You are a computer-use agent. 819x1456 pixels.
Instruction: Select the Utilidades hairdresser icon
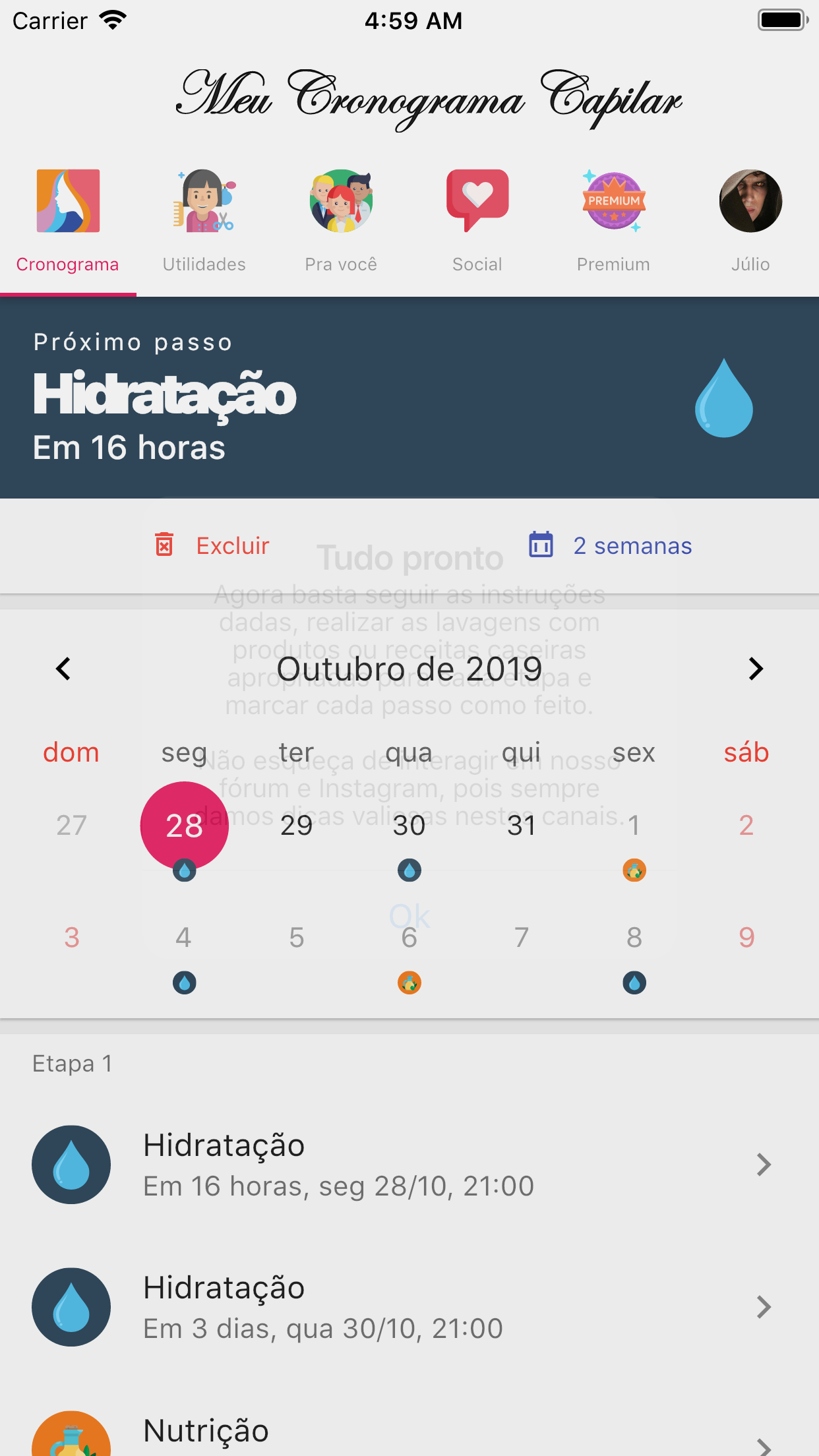click(204, 202)
